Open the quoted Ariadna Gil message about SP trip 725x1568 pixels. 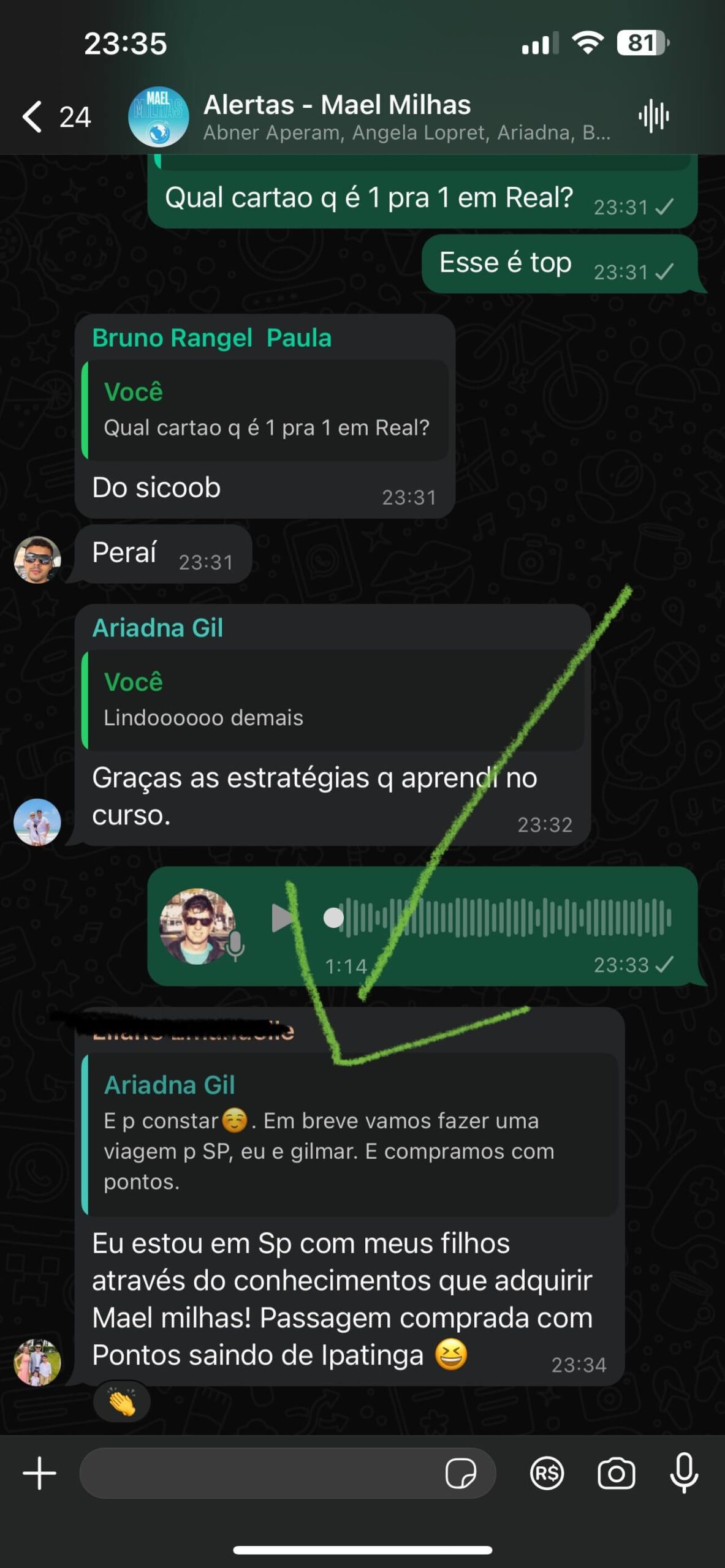(349, 1134)
